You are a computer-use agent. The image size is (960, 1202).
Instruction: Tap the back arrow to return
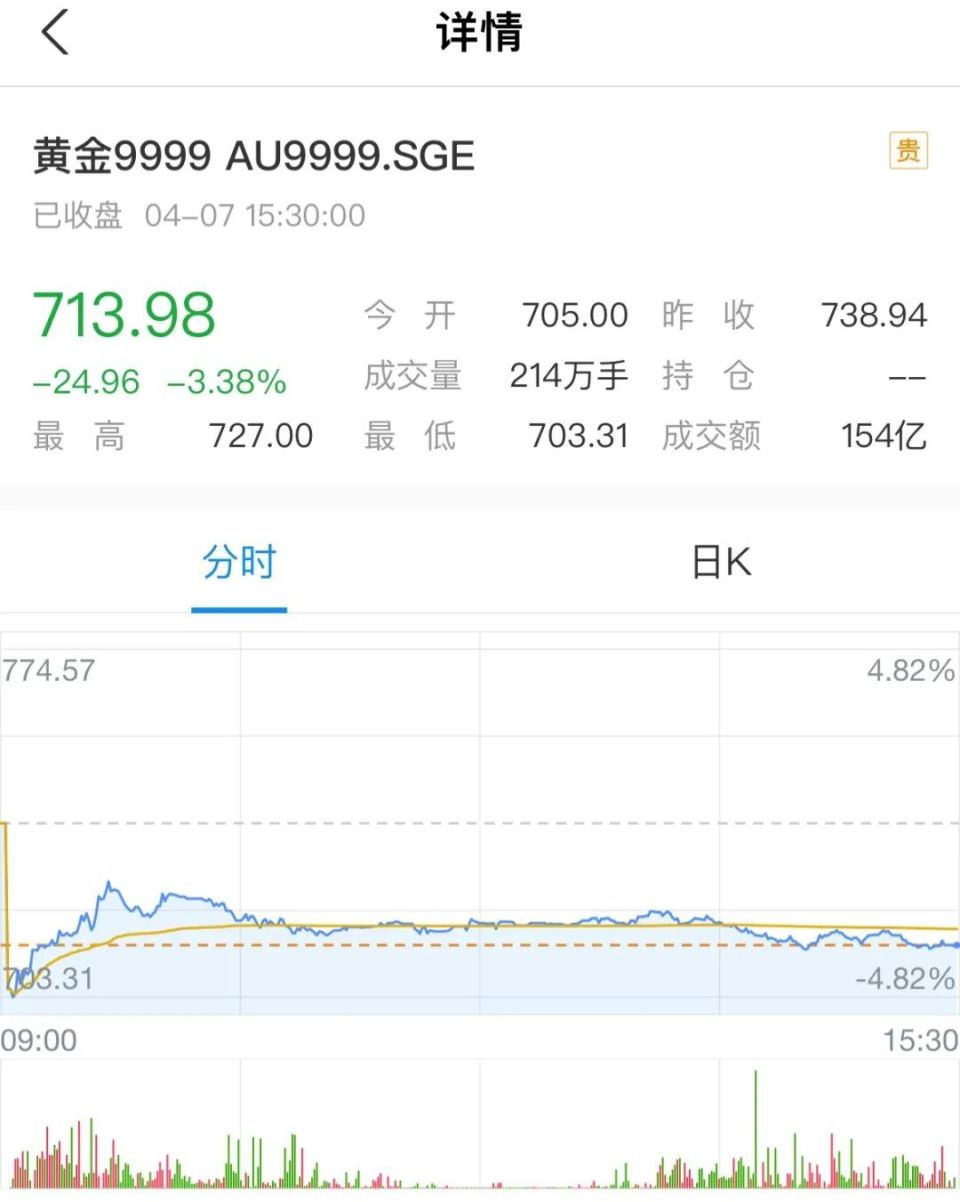coord(55,32)
